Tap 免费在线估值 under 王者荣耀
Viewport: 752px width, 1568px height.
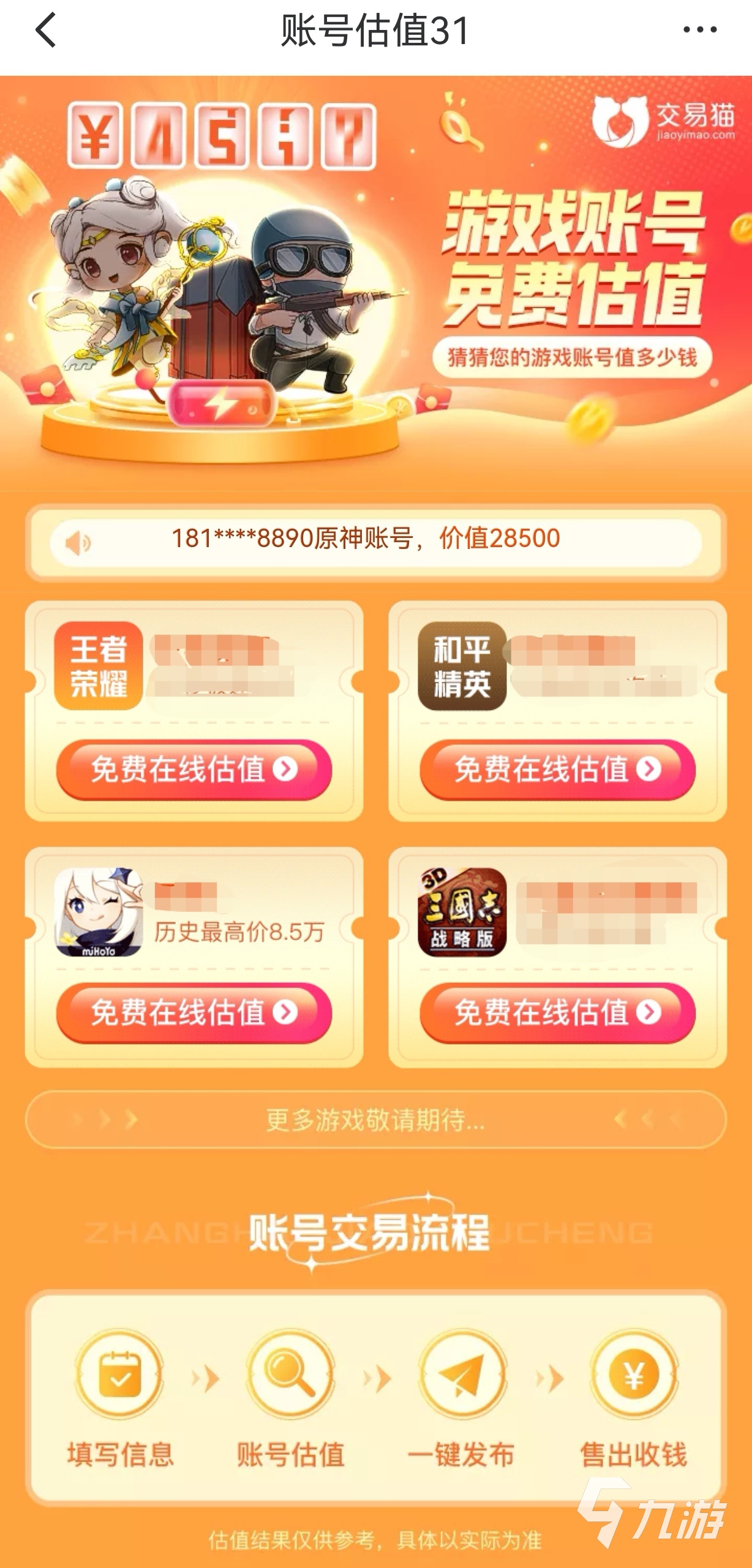click(x=194, y=769)
